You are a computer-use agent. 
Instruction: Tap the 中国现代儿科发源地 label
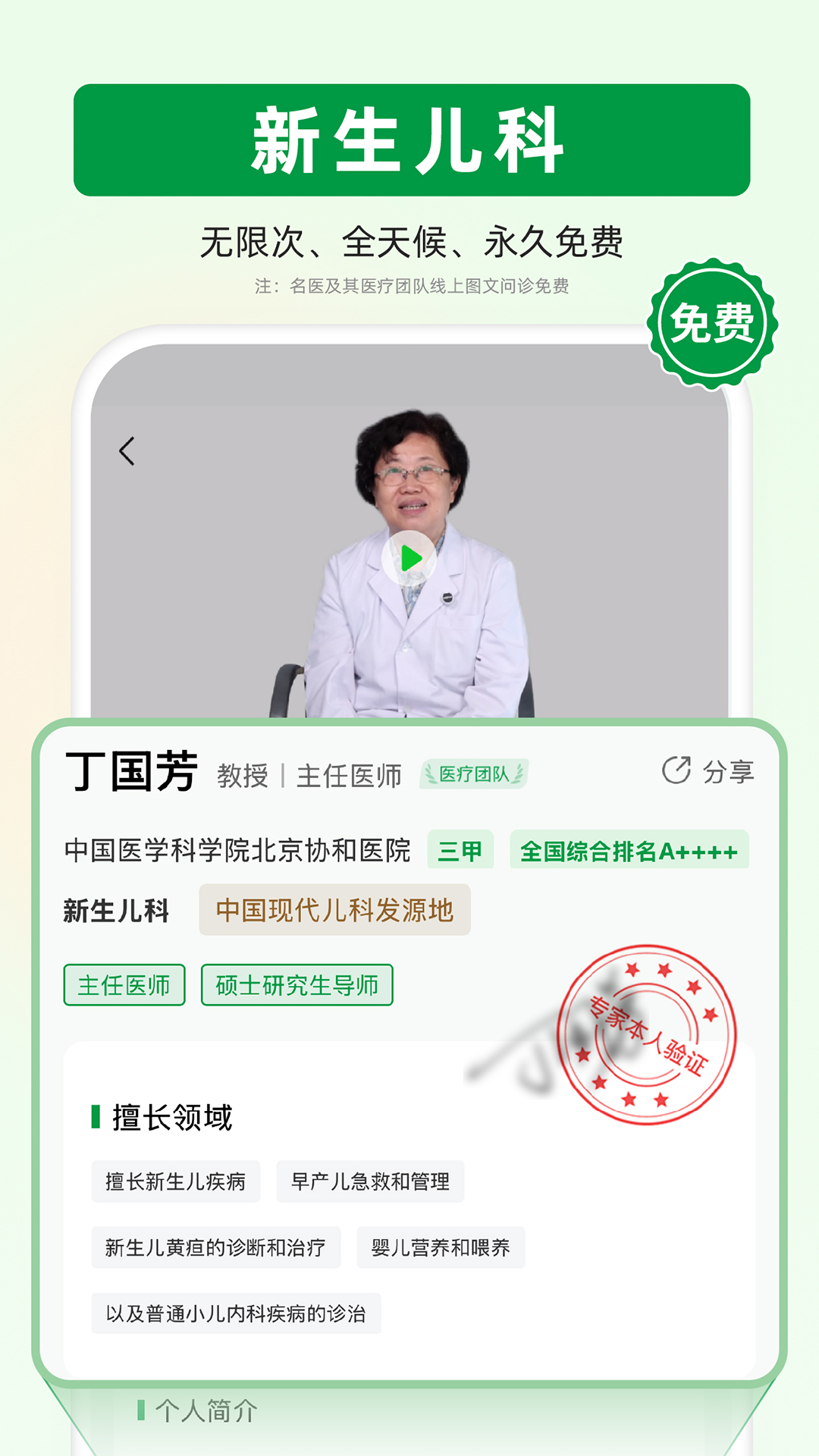(336, 909)
